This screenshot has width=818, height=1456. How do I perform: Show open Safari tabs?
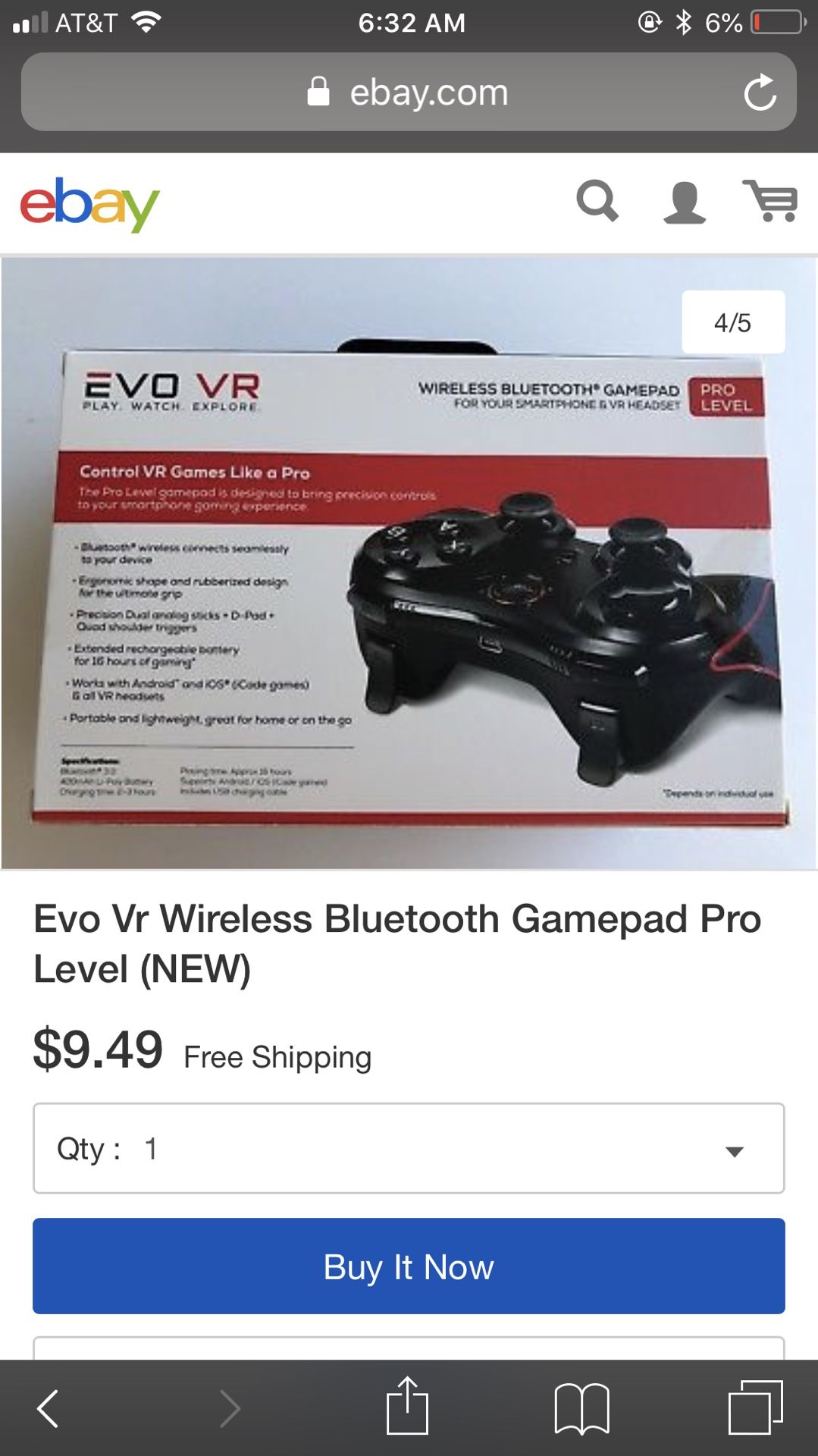(x=755, y=1407)
